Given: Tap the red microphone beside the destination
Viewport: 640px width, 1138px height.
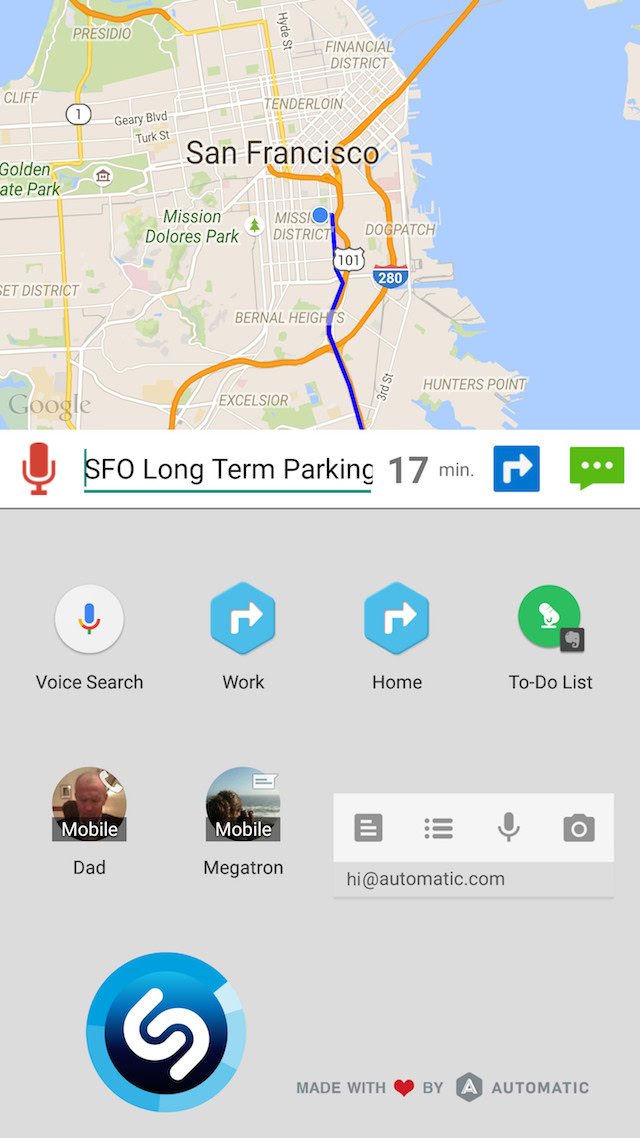Looking at the screenshot, I should pyautogui.click(x=39, y=469).
